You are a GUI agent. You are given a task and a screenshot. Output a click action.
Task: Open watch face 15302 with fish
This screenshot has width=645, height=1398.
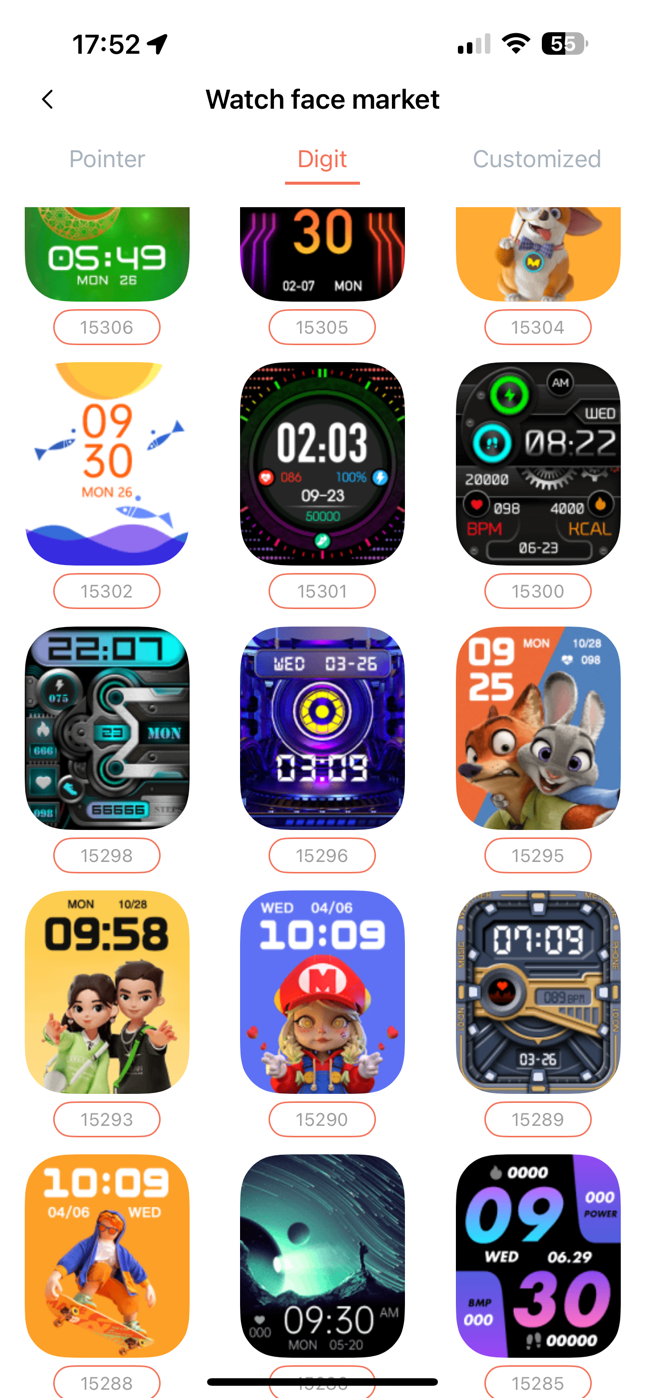click(107, 464)
